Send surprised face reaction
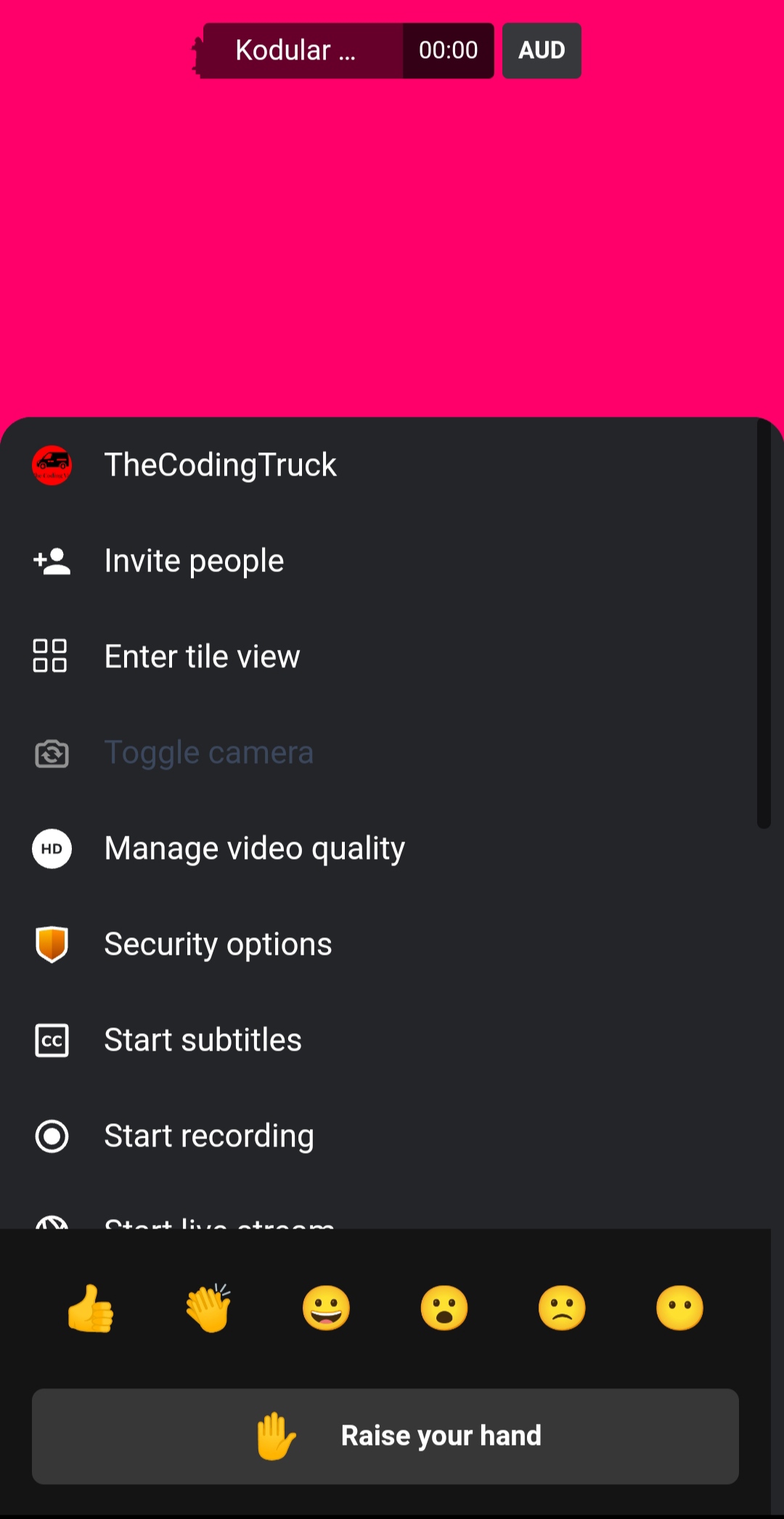The image size is (784, 1519). (x=444, y=1308)
